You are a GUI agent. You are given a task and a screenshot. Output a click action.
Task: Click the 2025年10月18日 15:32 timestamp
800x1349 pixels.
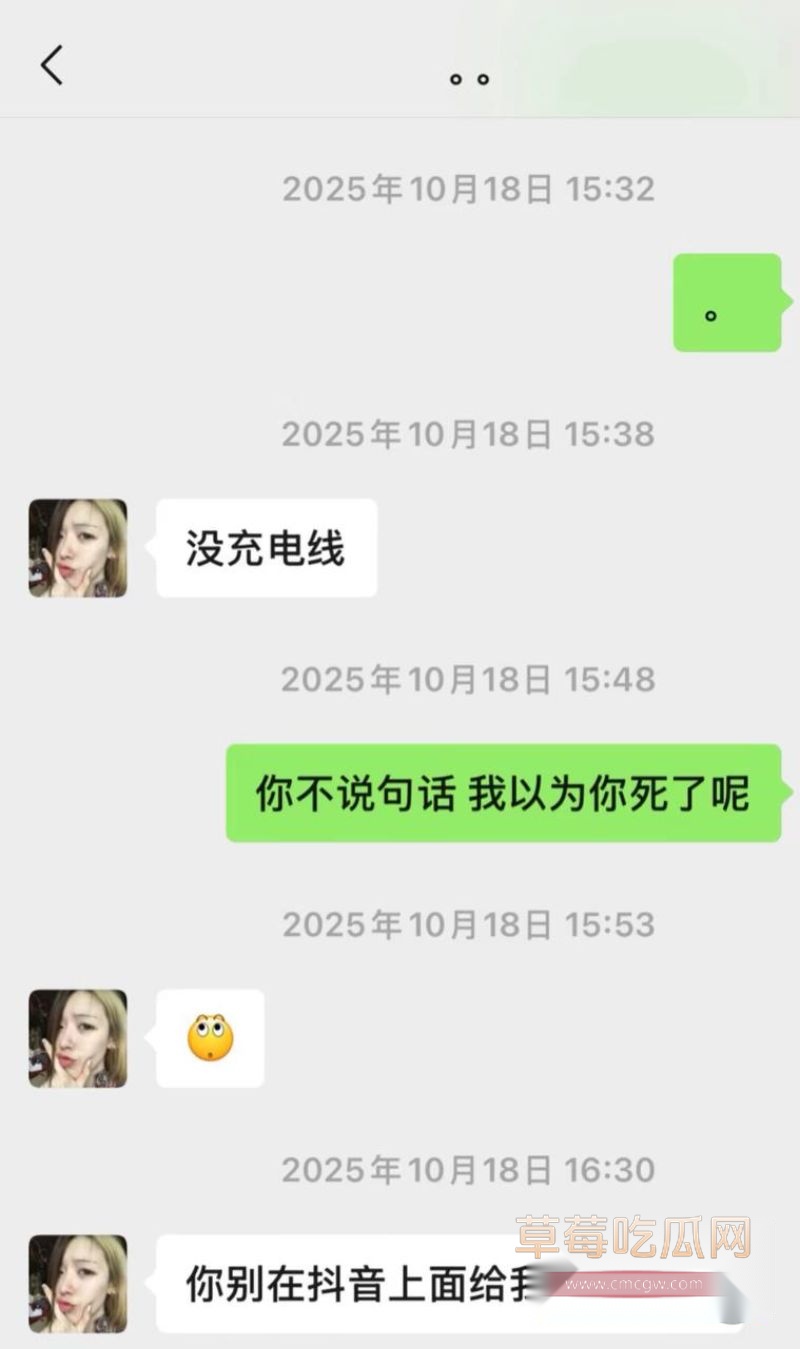[x=470, y=188]
